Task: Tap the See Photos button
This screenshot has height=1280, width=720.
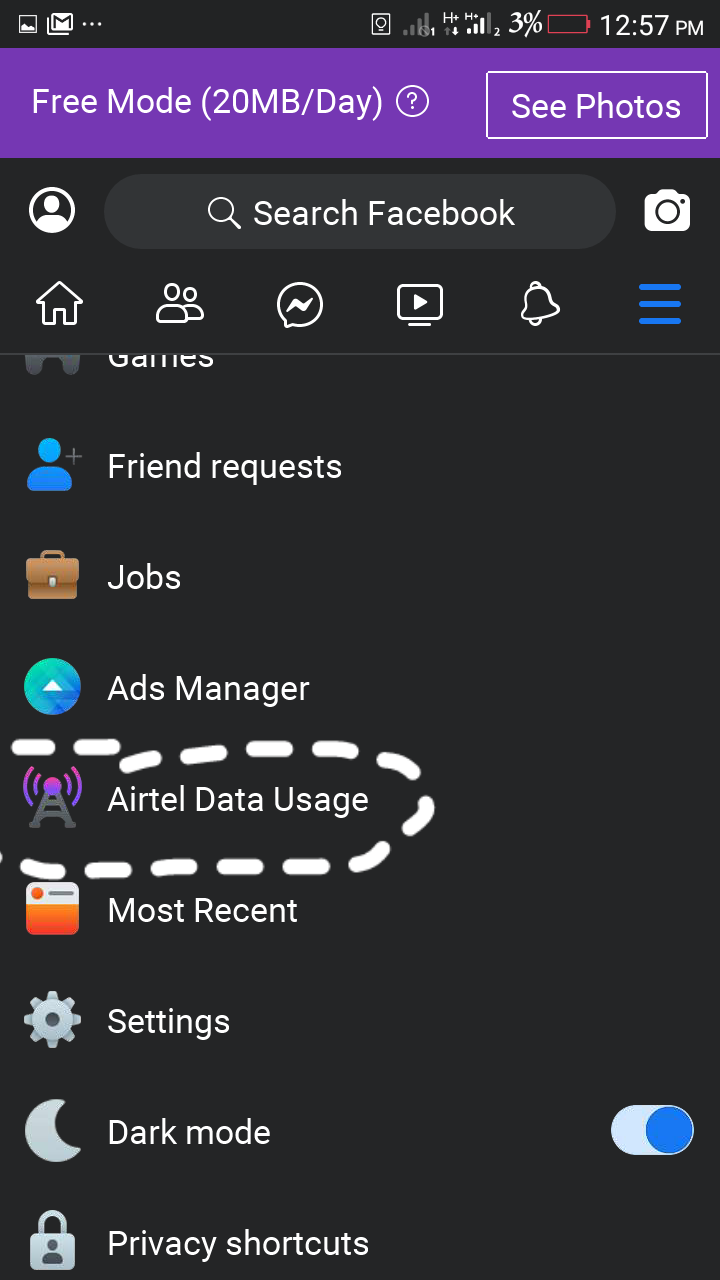Action: coord(596,105)
